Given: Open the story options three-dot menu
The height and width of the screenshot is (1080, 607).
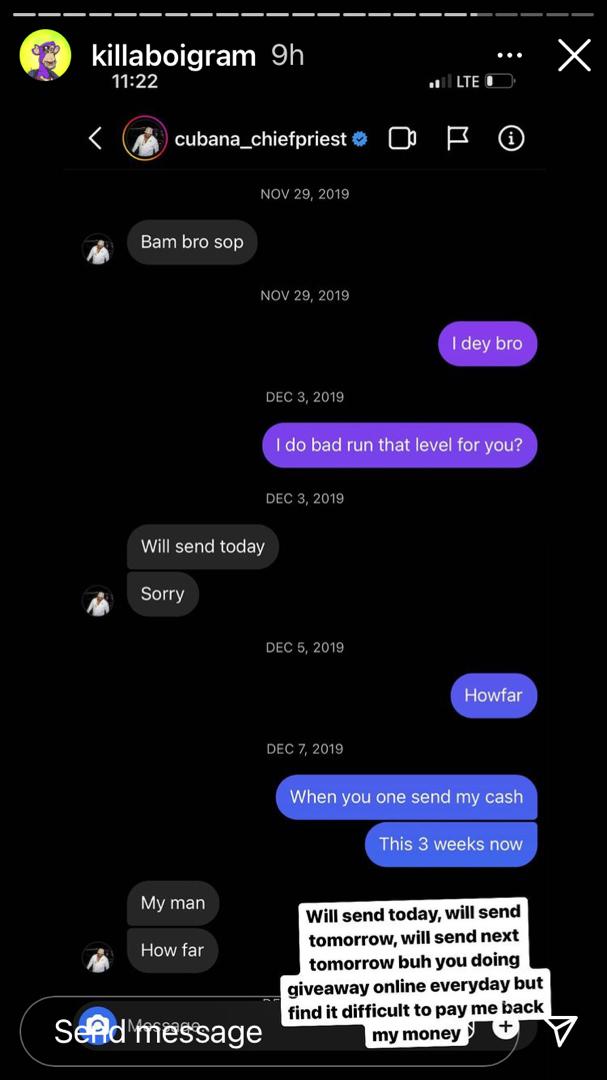Looking at the screenshot, I should pyautogui.click(x=509, y=55).
